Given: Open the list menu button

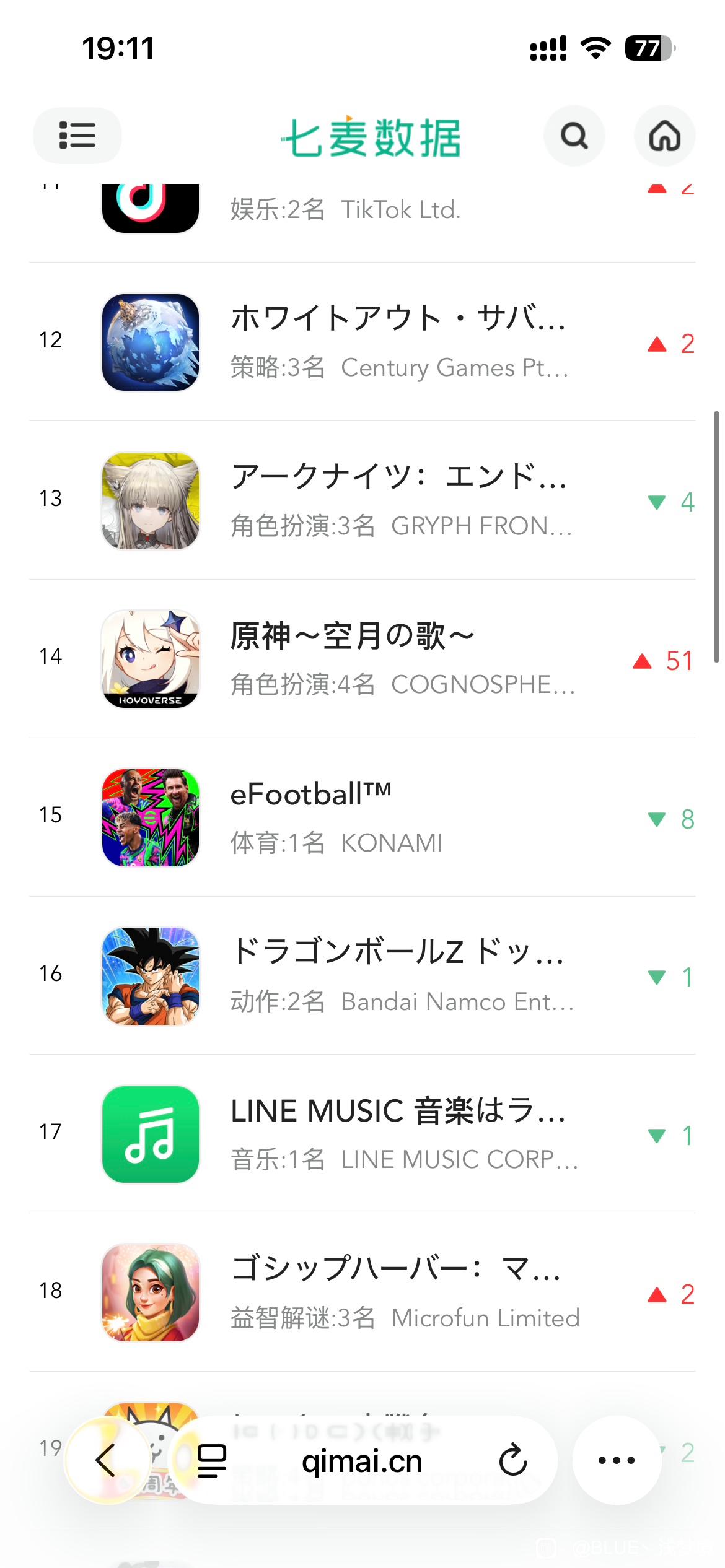Looking at the screenshot, I should click(x=77, y=136).
